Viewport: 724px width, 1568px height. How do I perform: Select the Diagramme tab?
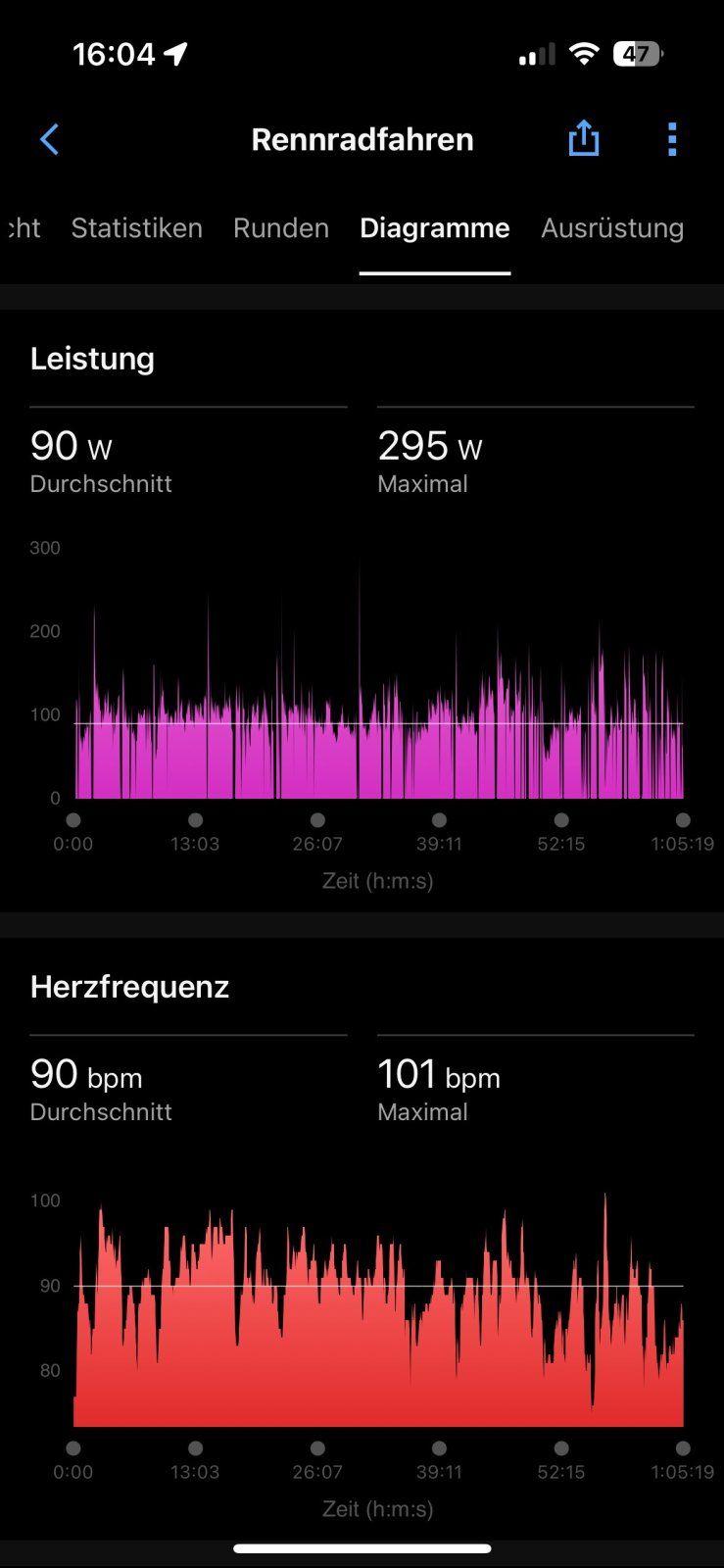pyautogui.click(x=434, y=228)
